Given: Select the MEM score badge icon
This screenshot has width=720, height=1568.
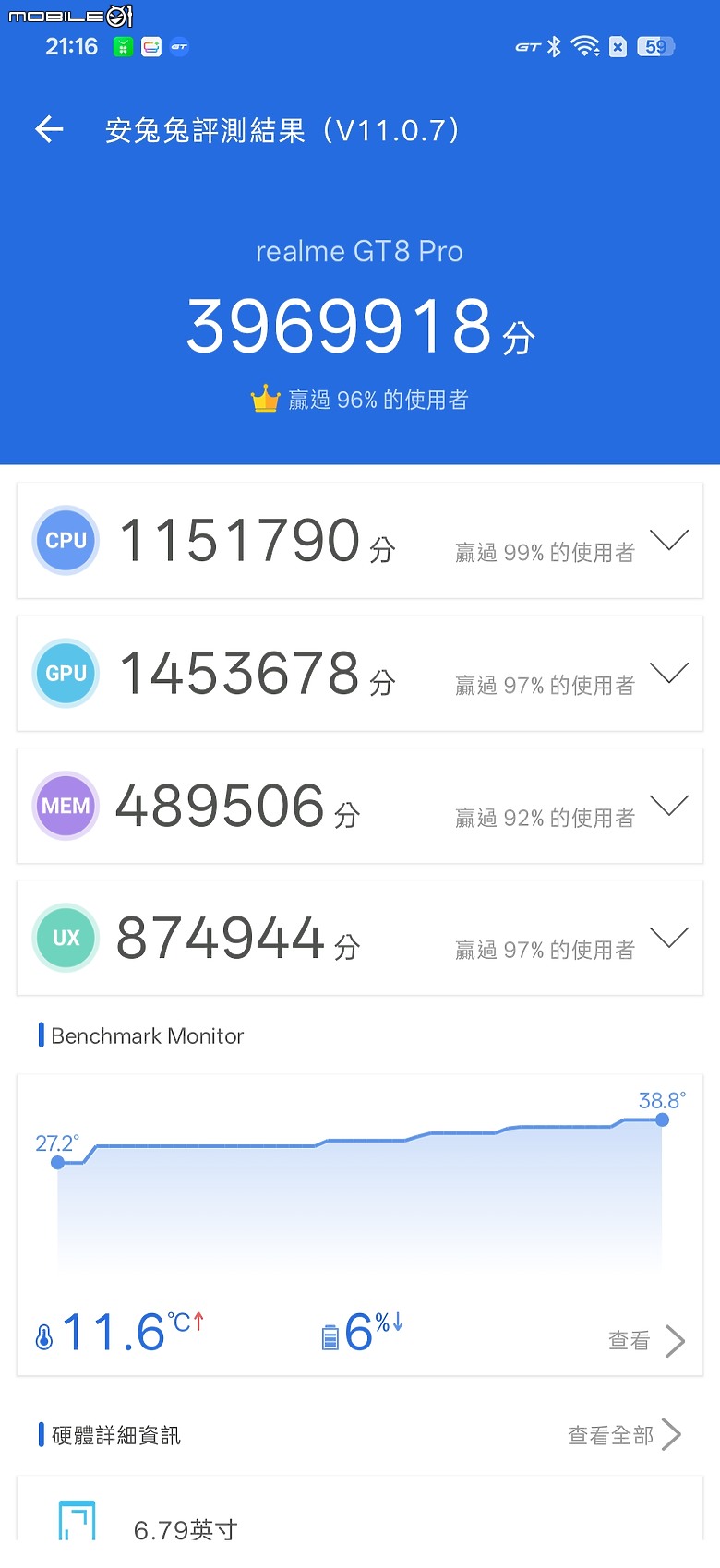Looking at the screenshot, I should [x=65, y=806].
